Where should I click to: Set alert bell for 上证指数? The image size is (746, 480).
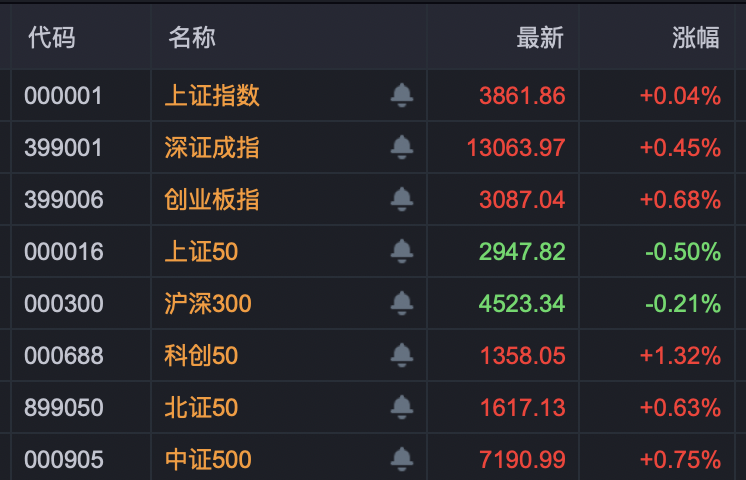point(402,96)
